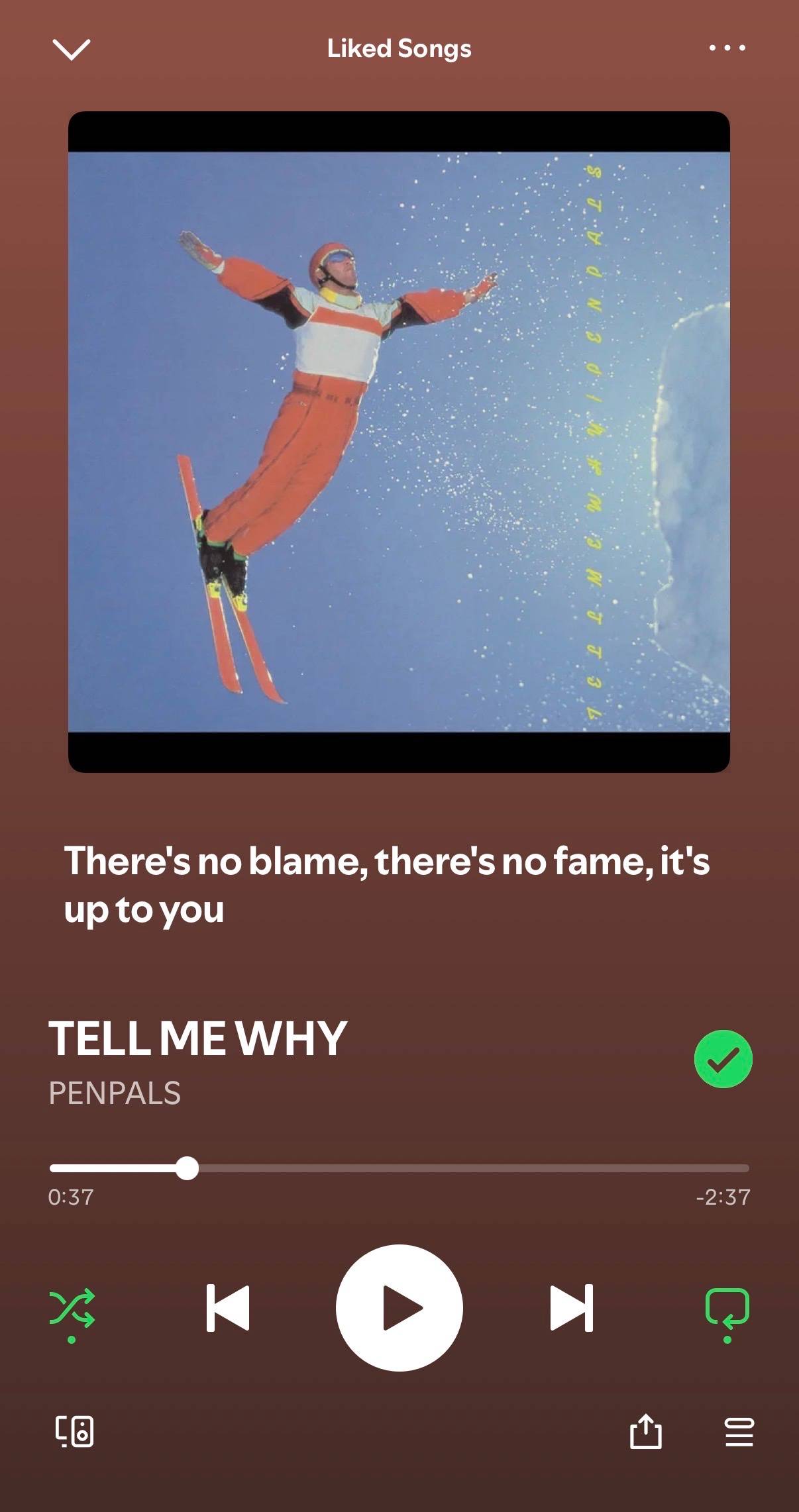Skip to the next track

pyautogui.click(x=571, y=1308)
